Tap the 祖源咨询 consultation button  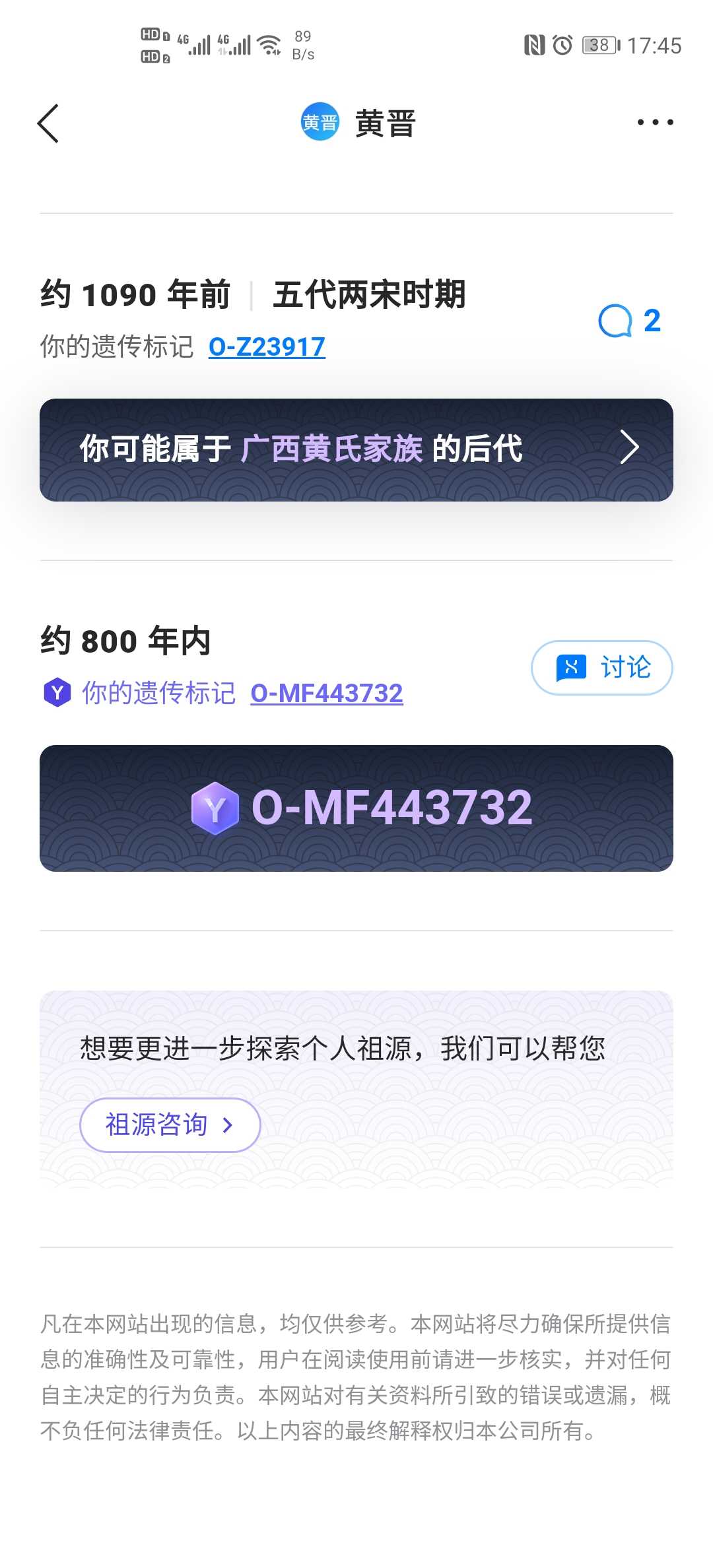(170, 1125)
